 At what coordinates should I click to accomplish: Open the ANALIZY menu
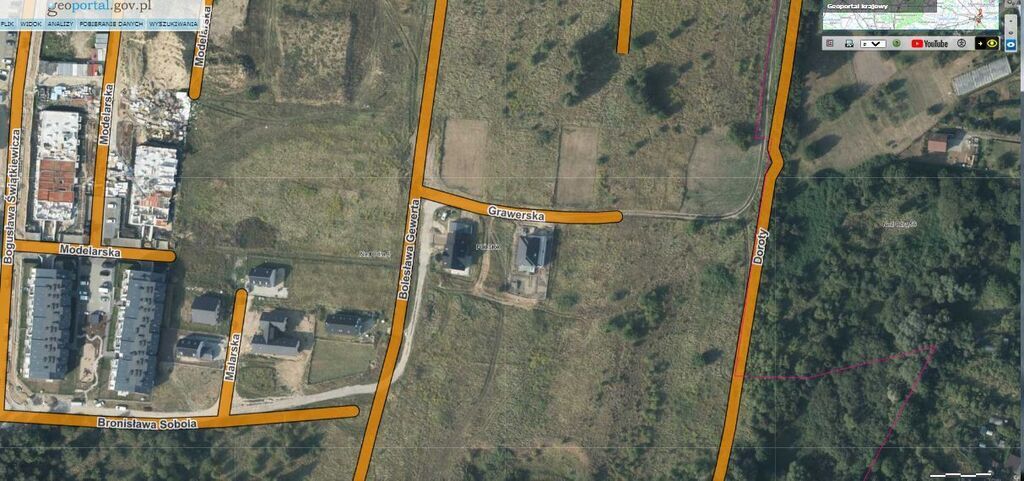click(60, 23)
